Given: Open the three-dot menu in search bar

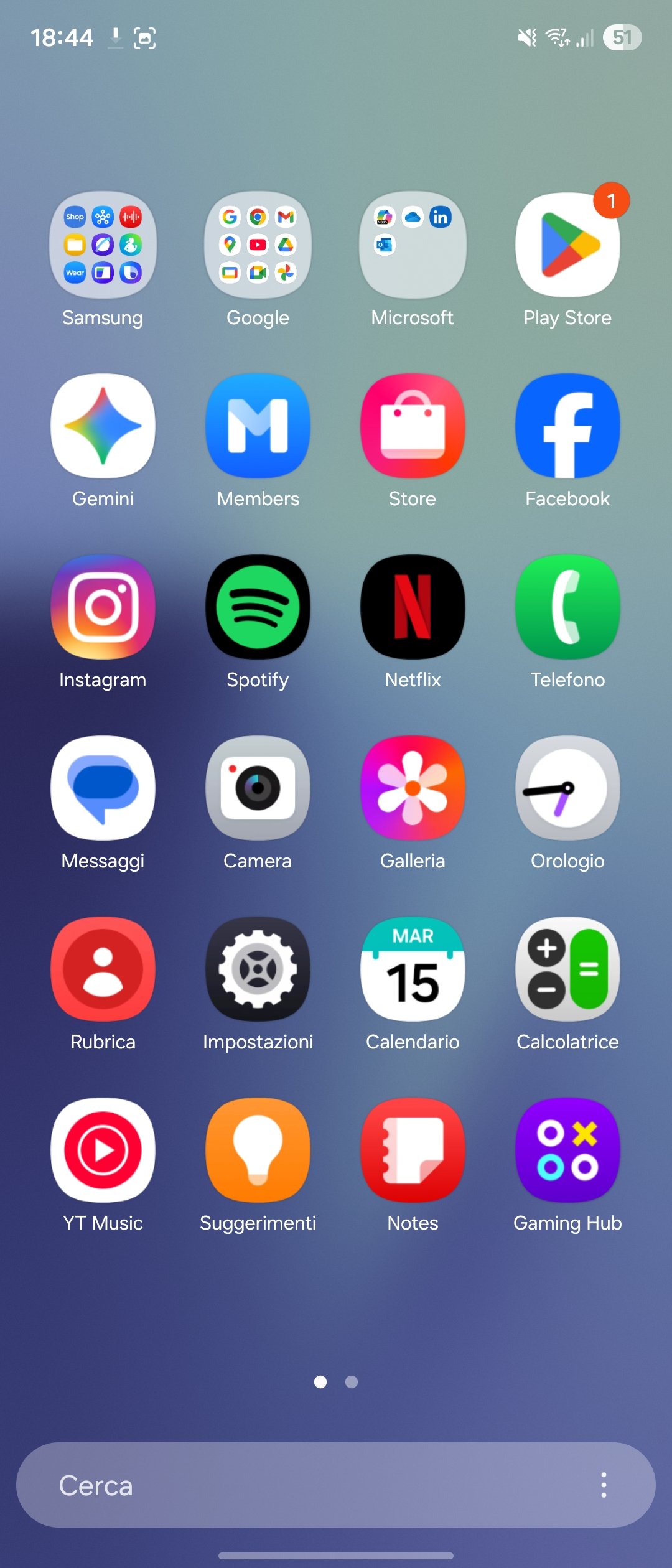Looking at the screenshot, I should (603, 1485).
